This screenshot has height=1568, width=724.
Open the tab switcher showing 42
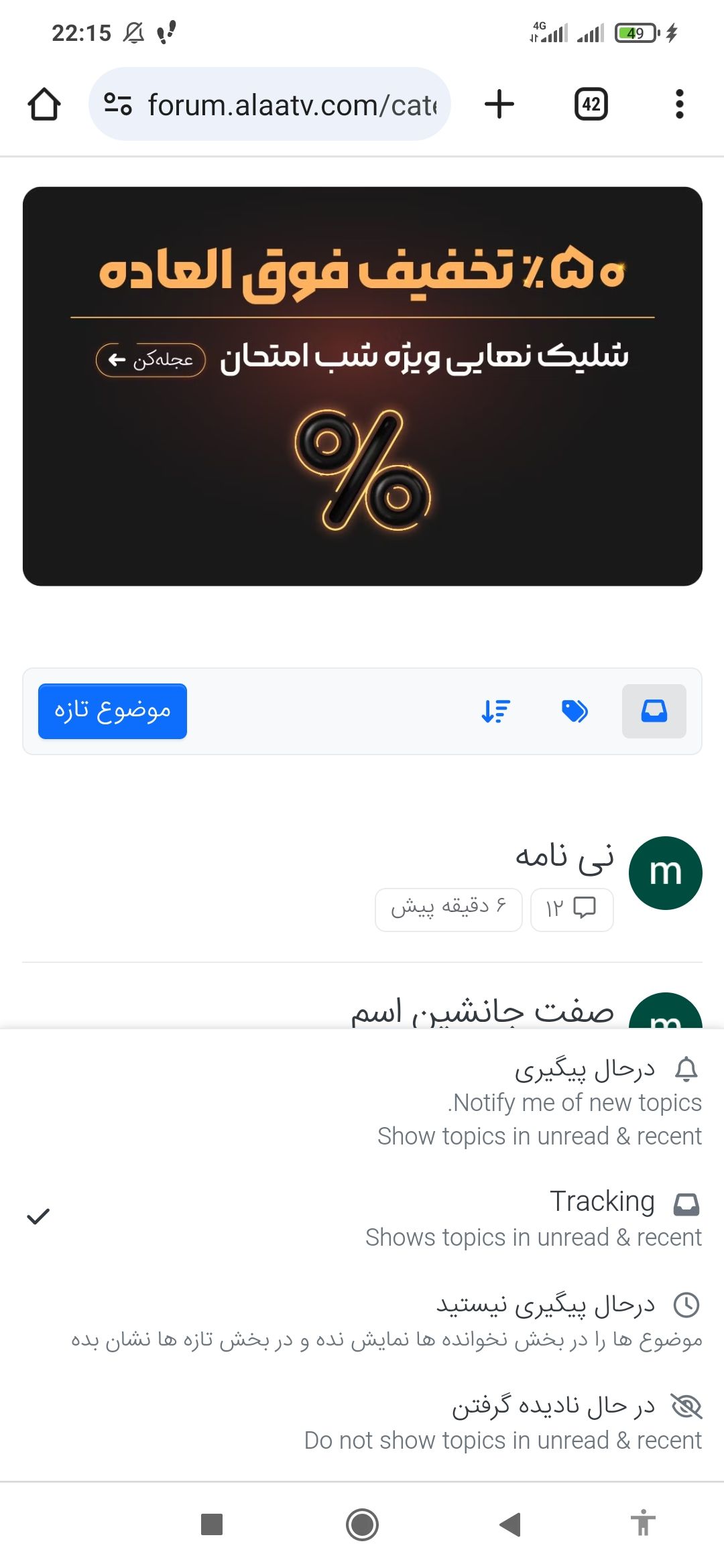click(591, 105)
